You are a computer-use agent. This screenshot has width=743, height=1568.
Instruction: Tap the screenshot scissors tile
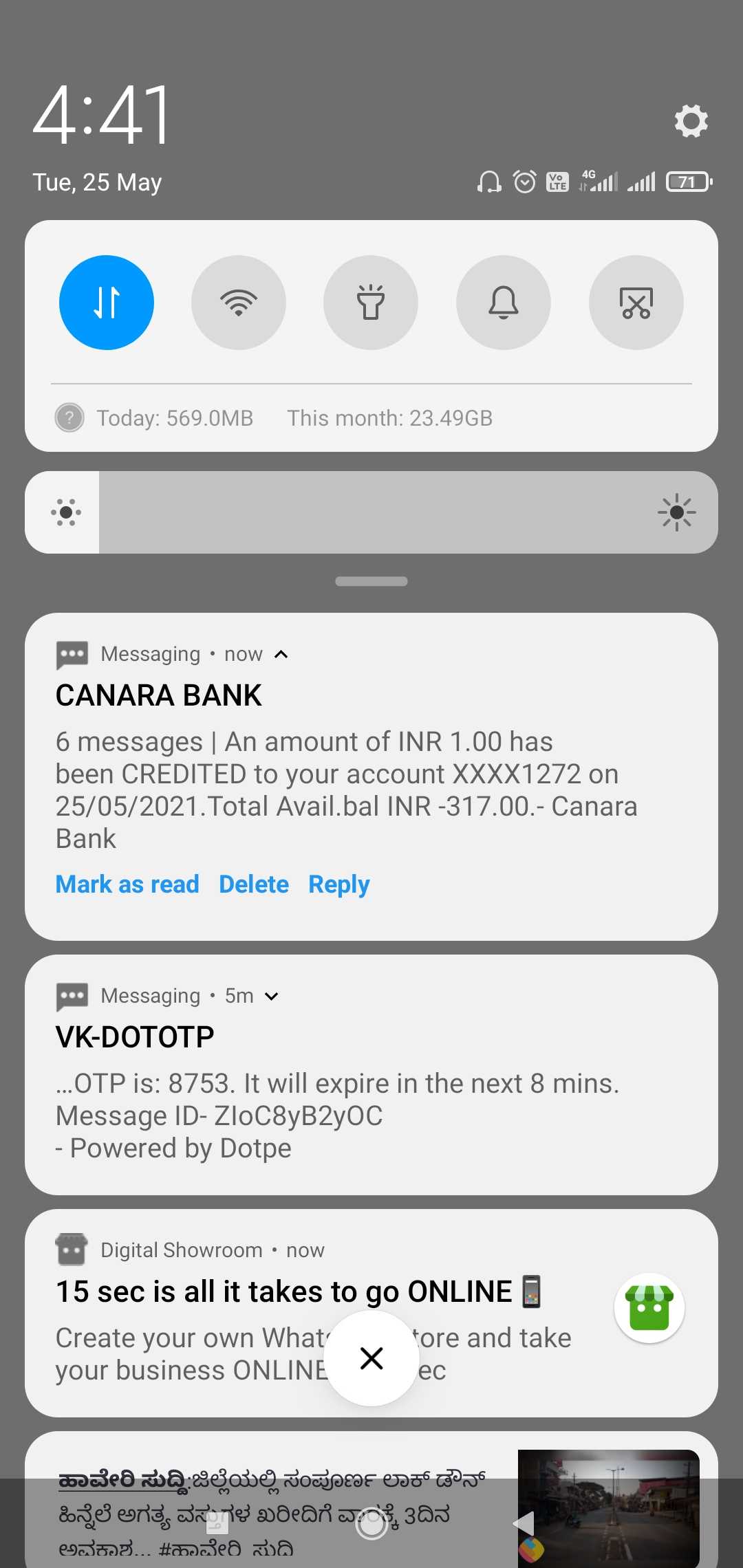pos(636,303)
